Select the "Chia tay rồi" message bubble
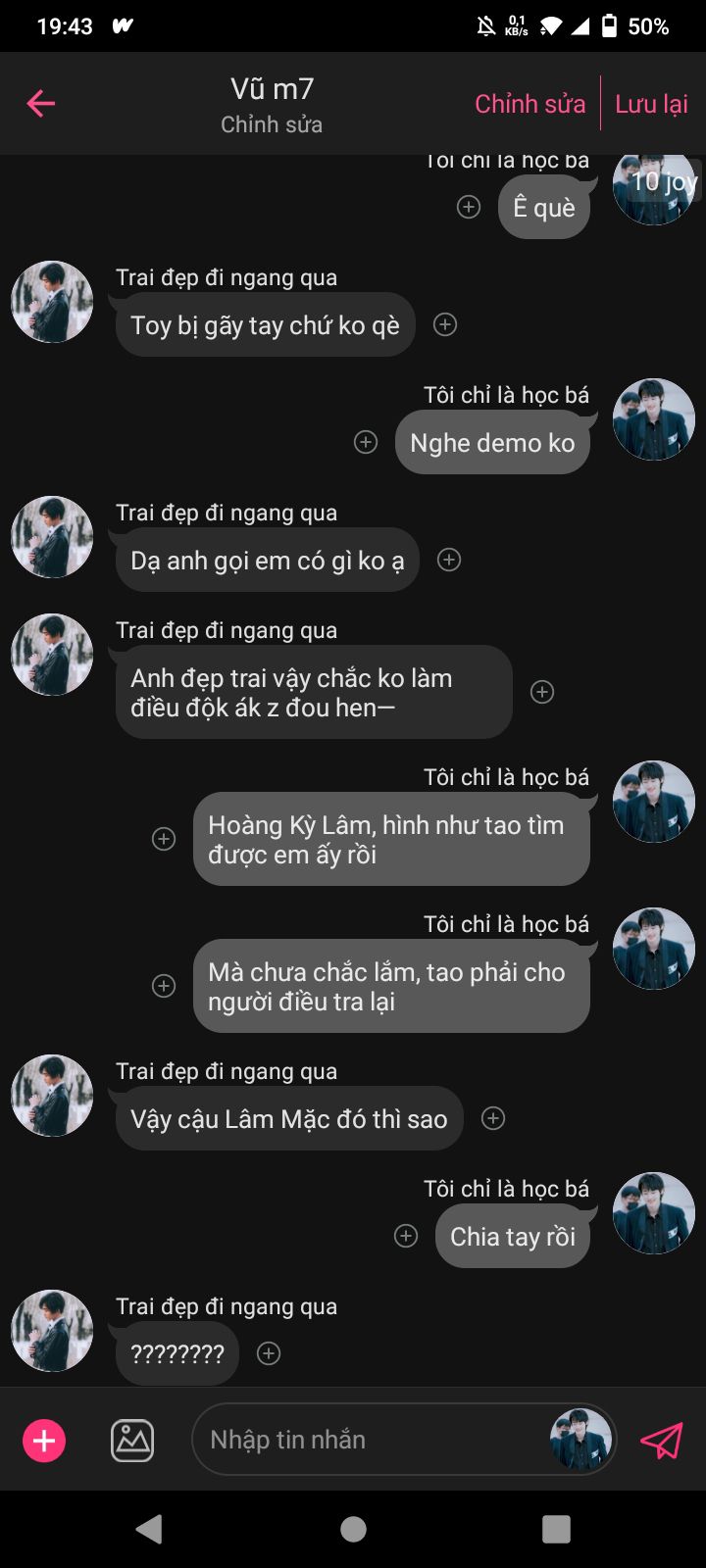The width and height of the screenshot is (706, 1568). click(x=513, y=1236)
